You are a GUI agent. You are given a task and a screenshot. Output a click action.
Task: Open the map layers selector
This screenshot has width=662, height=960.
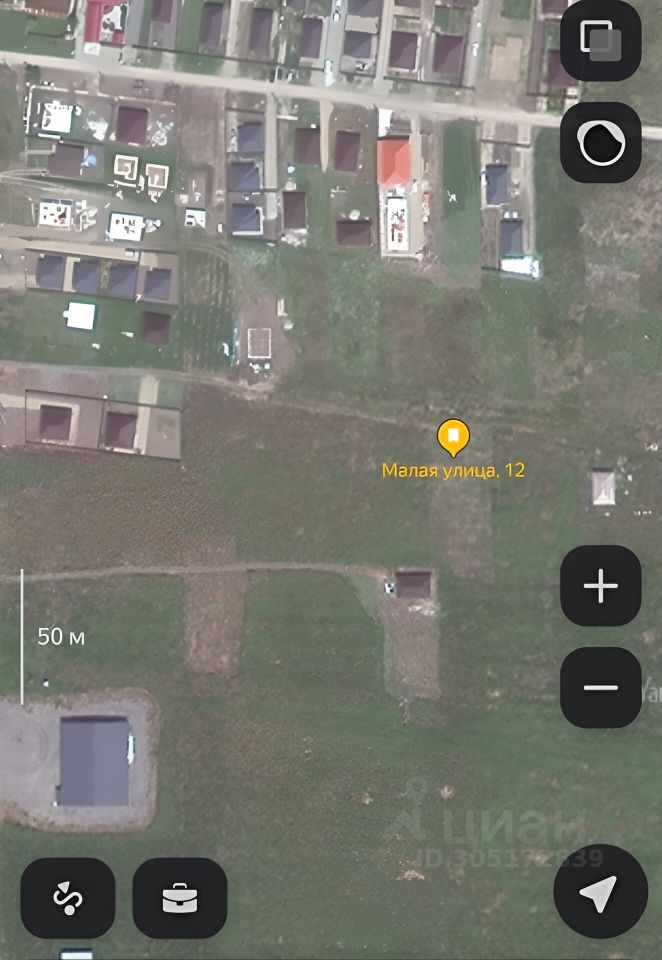click(600, 41)
